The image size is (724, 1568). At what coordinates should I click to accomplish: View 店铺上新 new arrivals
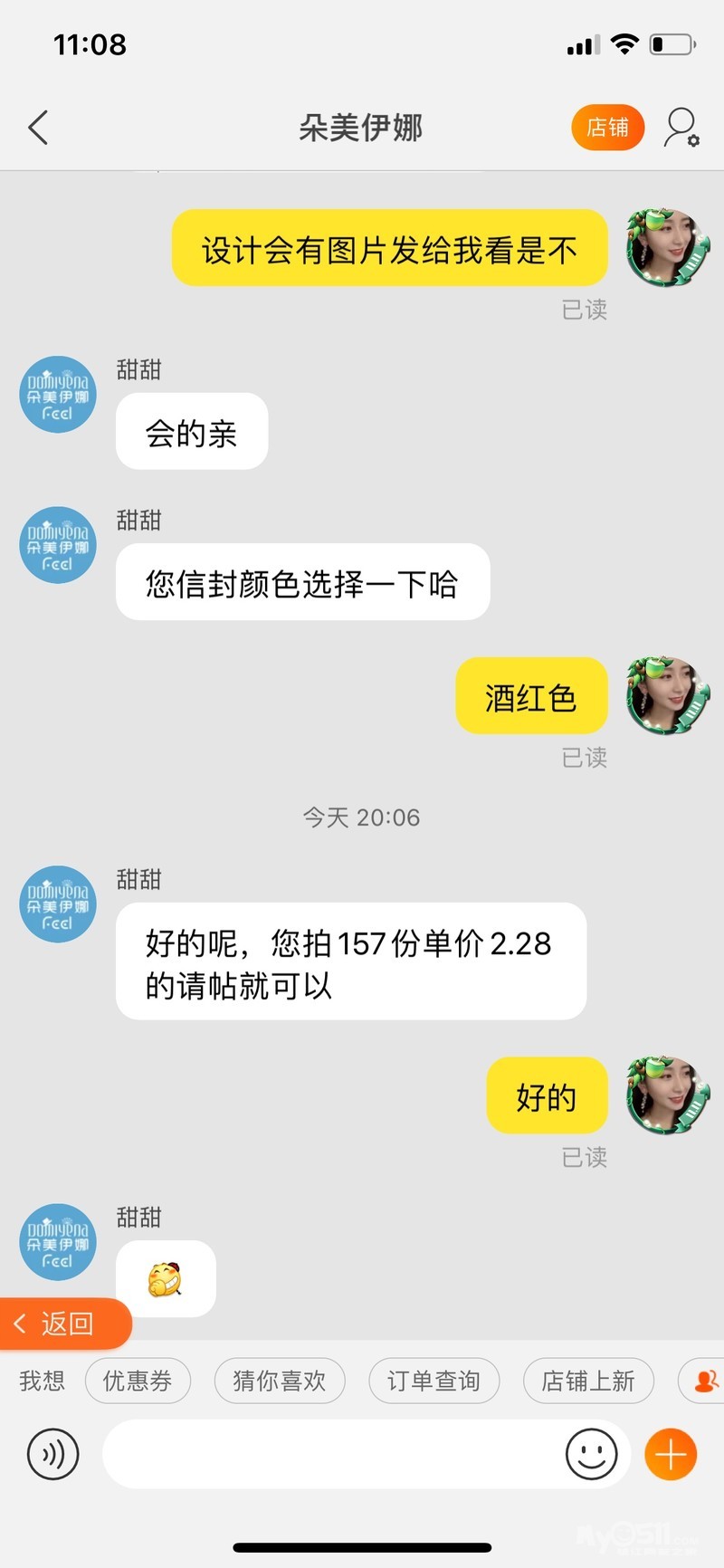(x=588, y=1381)
